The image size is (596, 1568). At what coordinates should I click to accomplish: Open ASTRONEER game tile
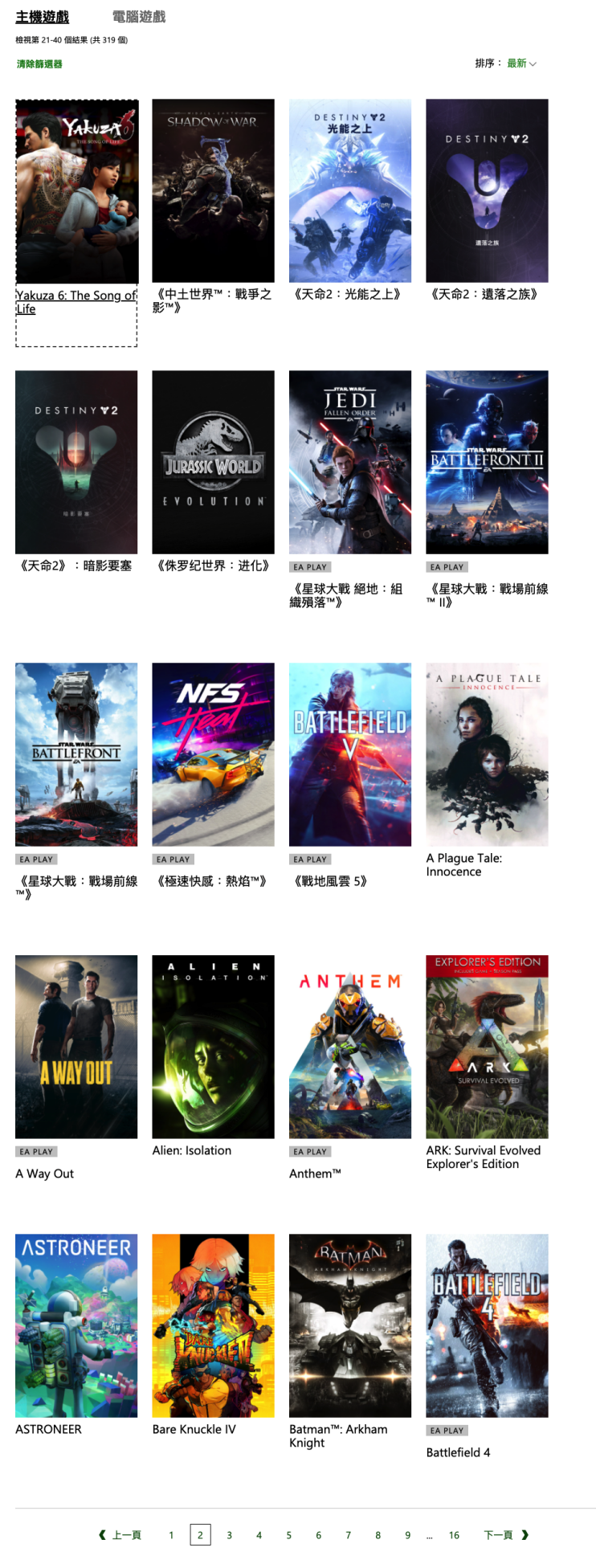[76, 1325]
